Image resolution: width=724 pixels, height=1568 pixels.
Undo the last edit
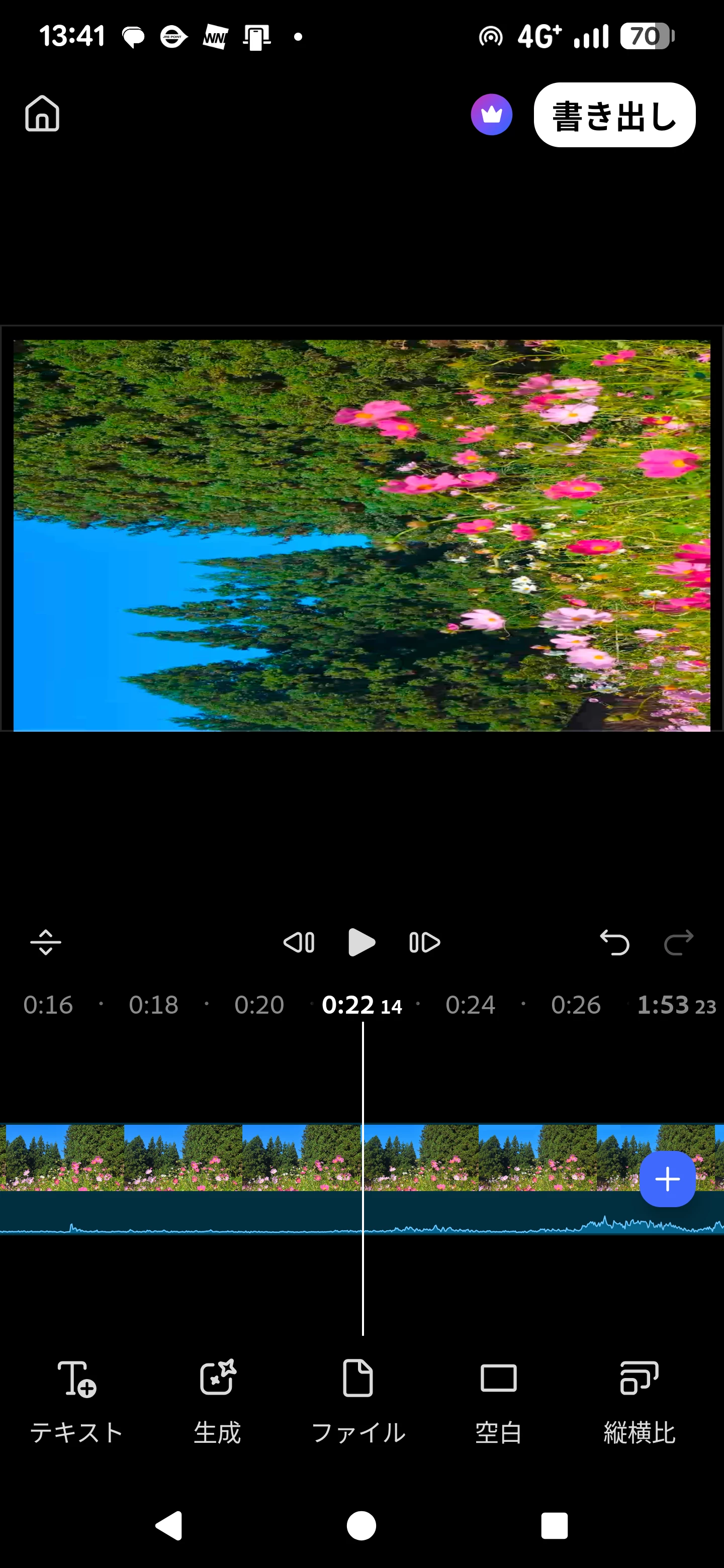point(614,942)
